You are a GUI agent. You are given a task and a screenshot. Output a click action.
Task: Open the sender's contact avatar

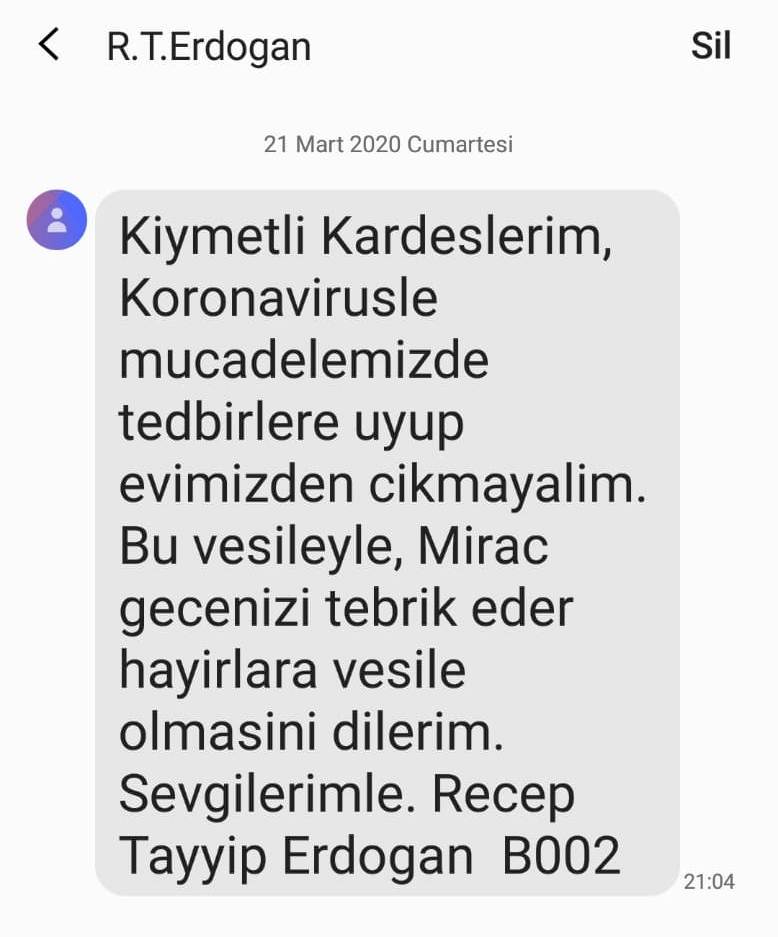[56, 219]
